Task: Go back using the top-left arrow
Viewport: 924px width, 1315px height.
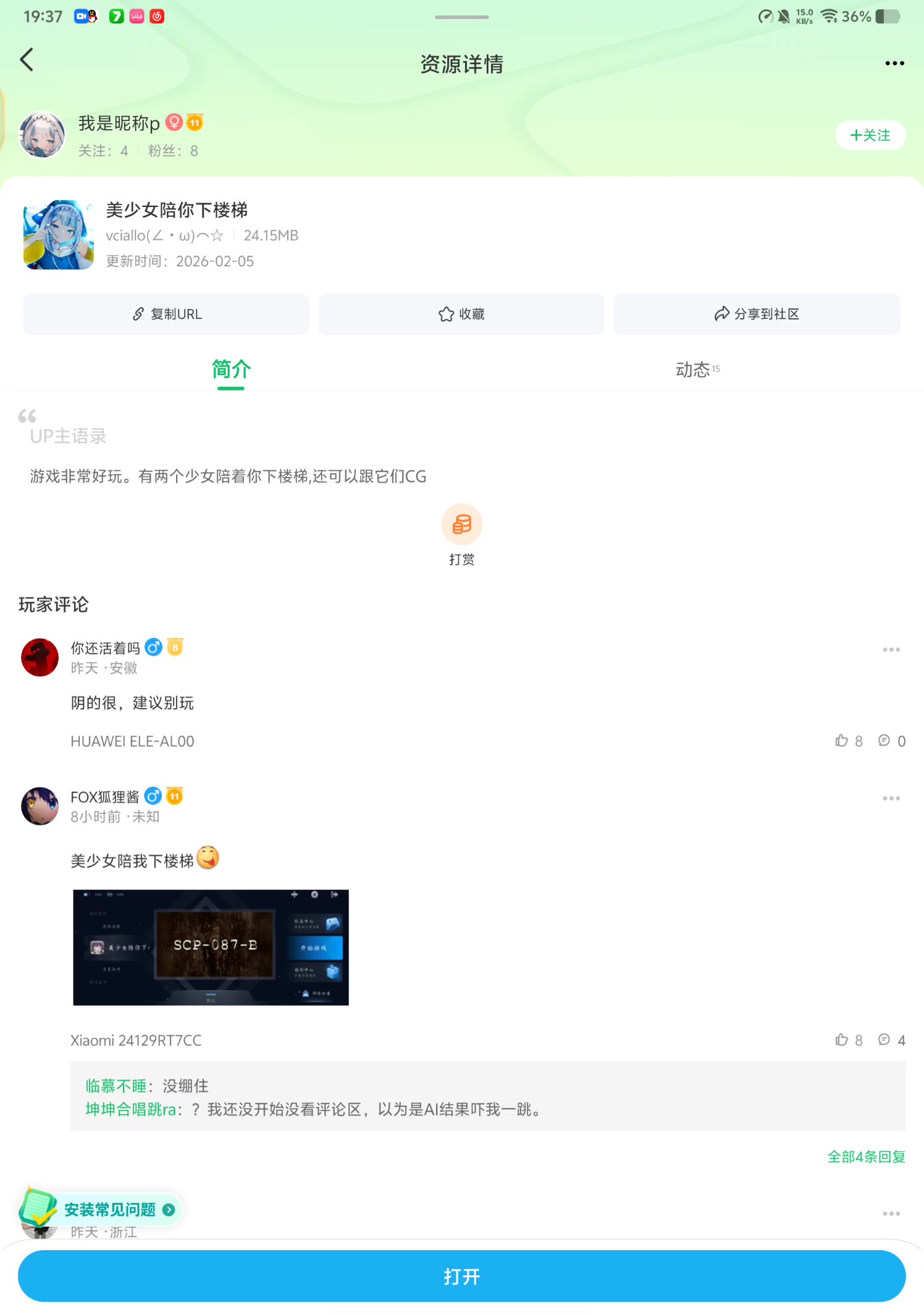Action: coord(27,61)
